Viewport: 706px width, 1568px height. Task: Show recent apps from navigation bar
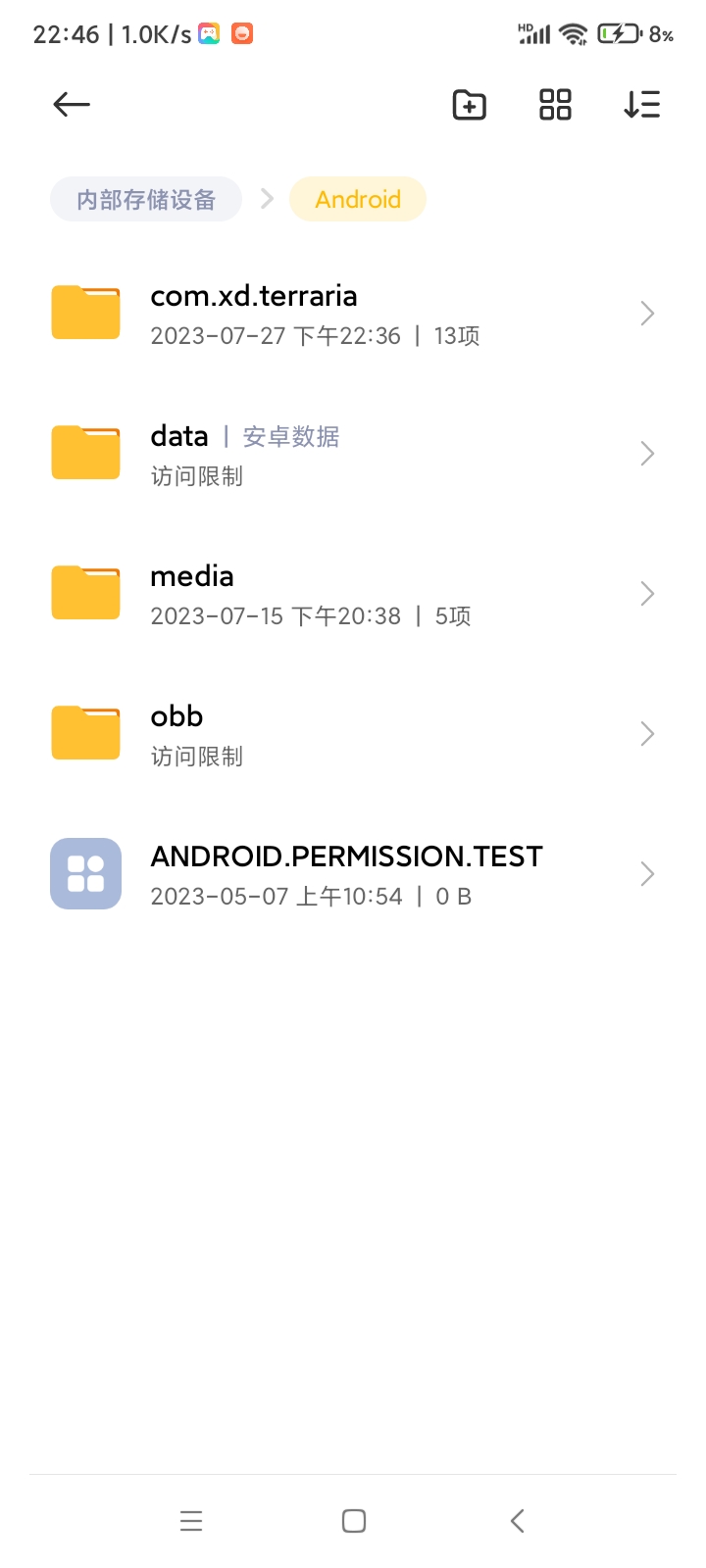coord(191,1521)
